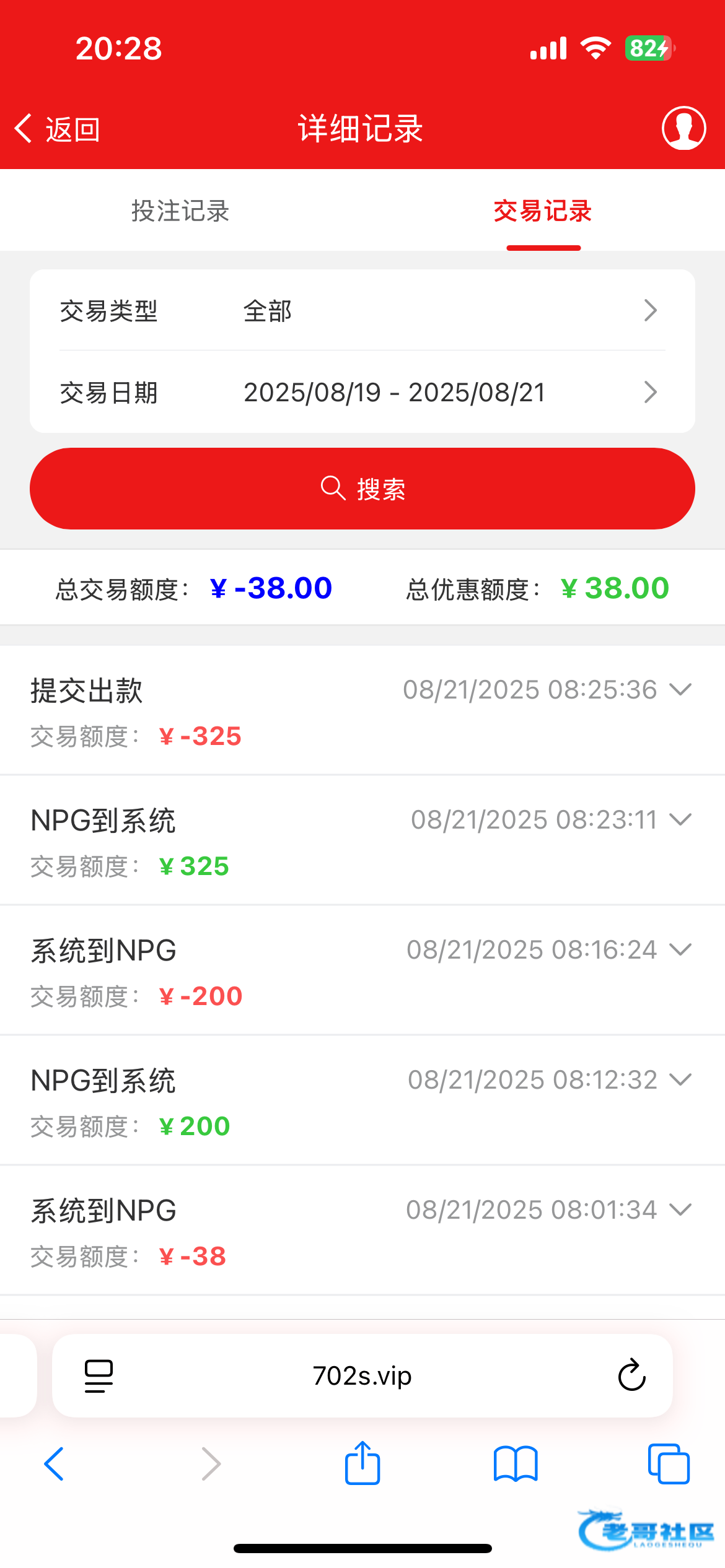Change the 交易日期 date range

[x=362, y=393]
